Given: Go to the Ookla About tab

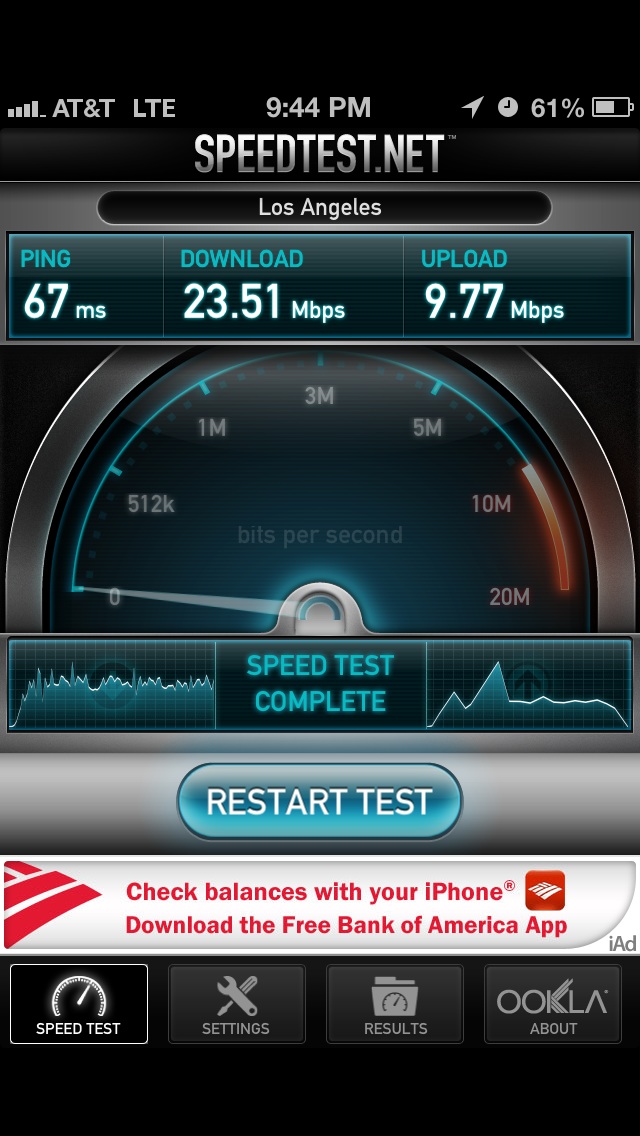Looking at the screenshot, I should point(553,1003).
